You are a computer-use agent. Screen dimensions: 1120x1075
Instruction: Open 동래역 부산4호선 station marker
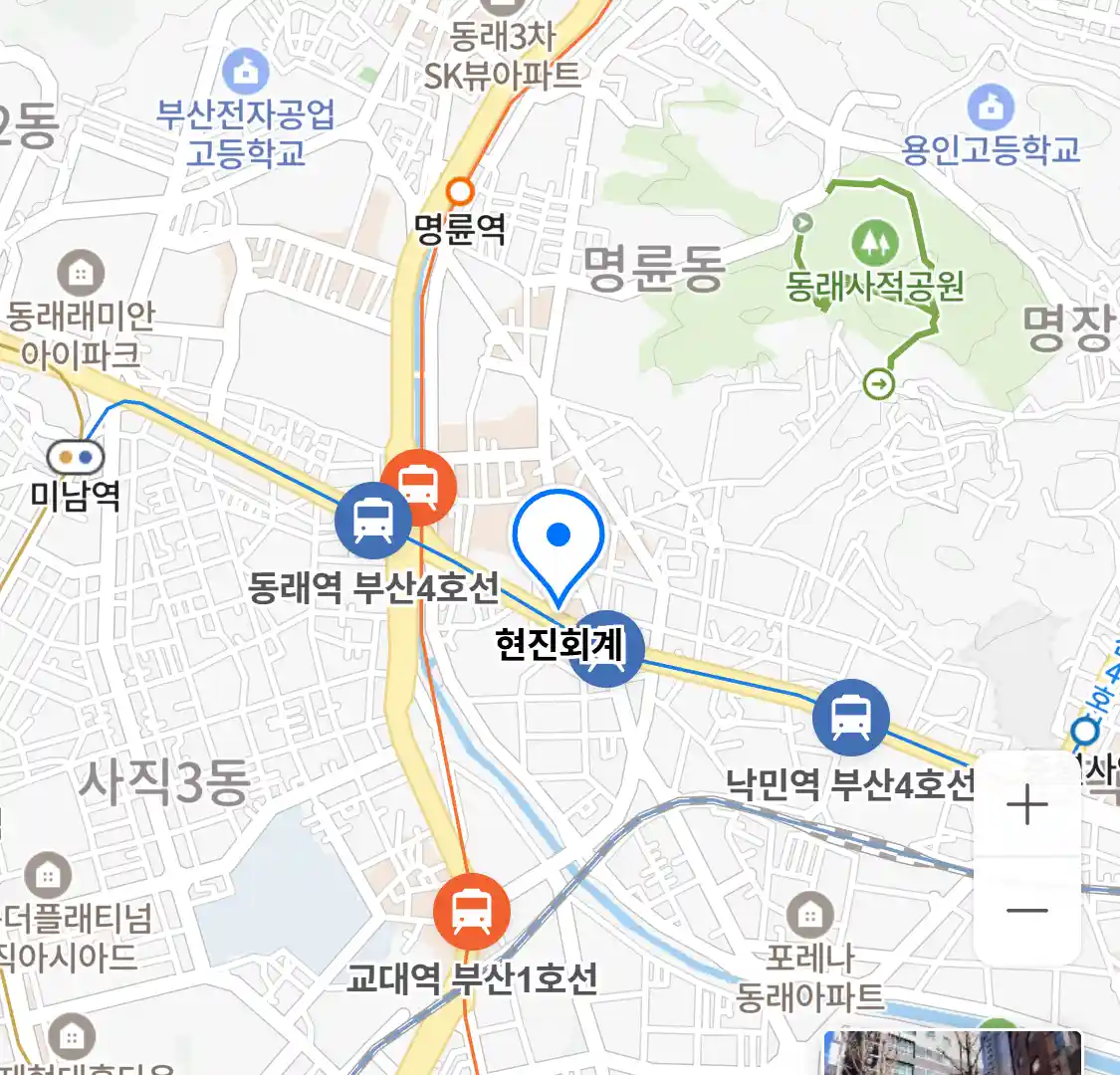[x=373, y=520]
